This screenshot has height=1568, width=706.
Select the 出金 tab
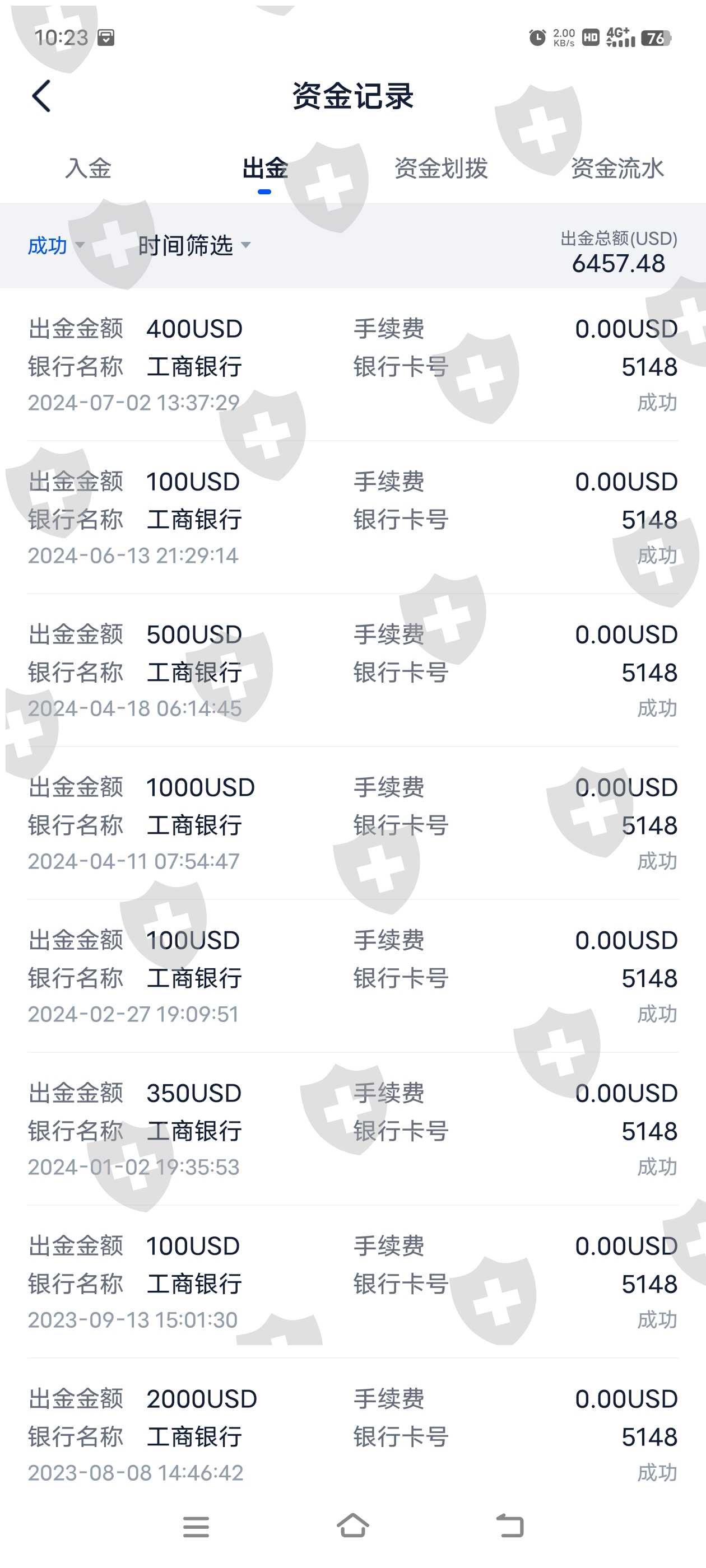(264, 169)
